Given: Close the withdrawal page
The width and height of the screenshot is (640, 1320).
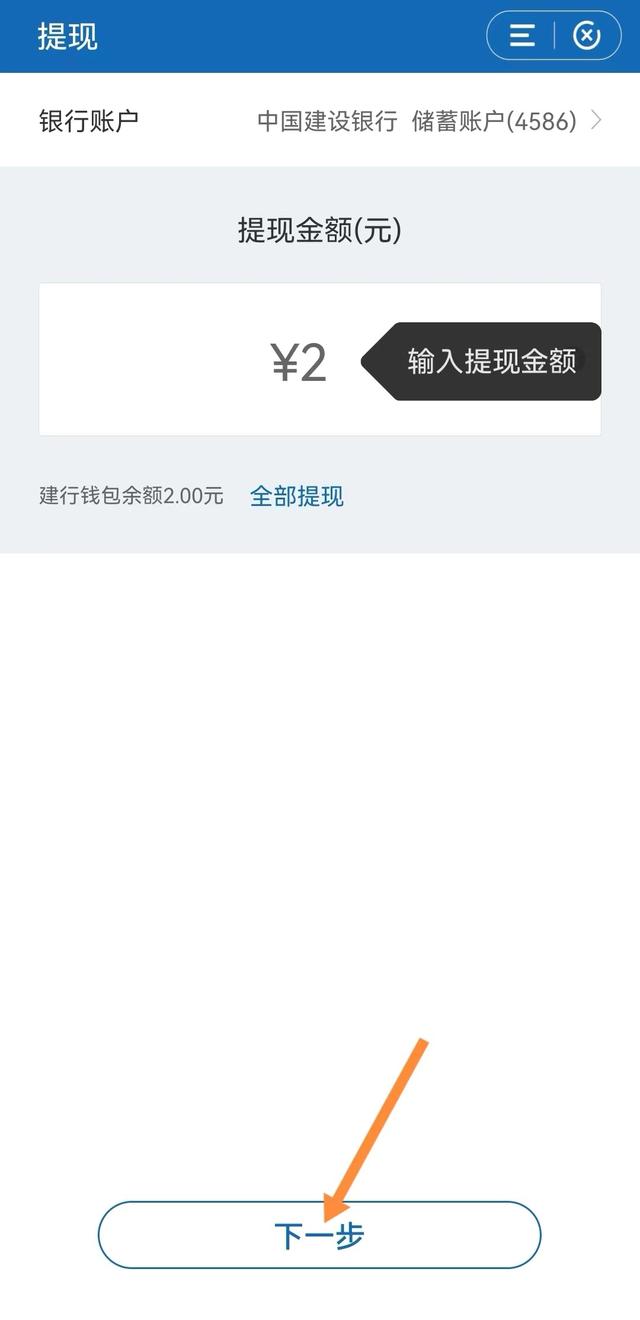Looking at the screenshot, I should [x=587, y=36].
